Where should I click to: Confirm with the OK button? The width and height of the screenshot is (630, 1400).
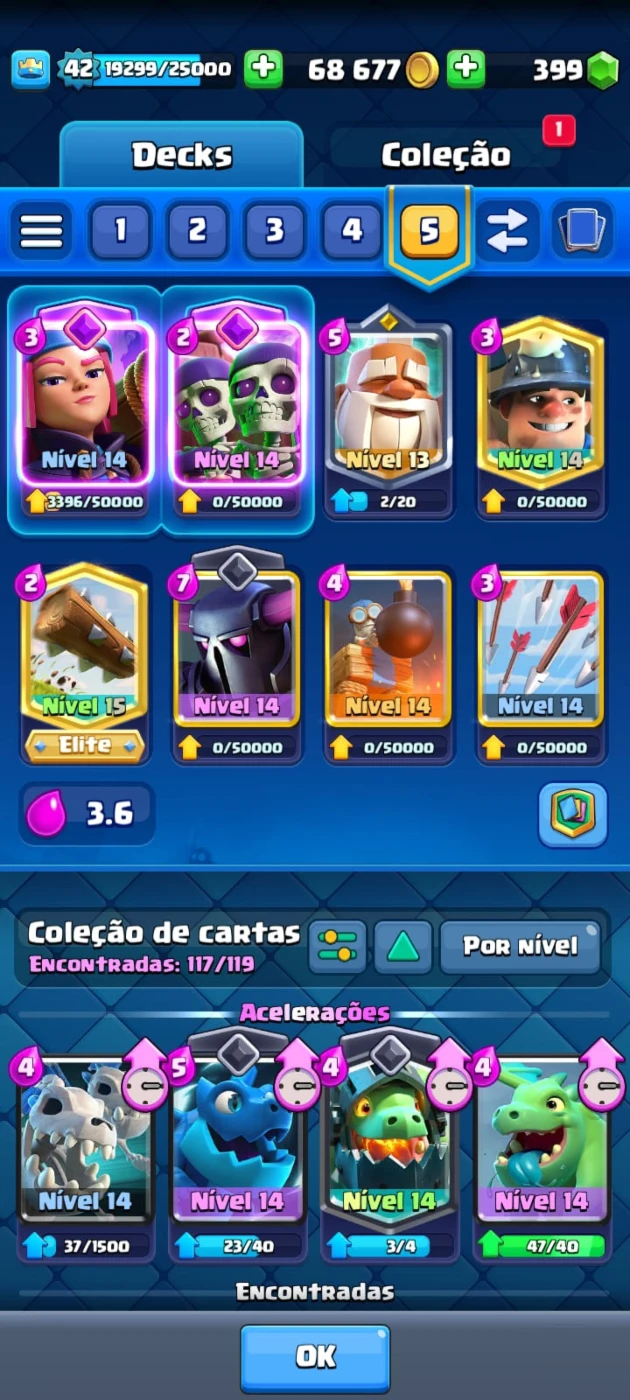pyautogui.click(x=315, y=1357)
